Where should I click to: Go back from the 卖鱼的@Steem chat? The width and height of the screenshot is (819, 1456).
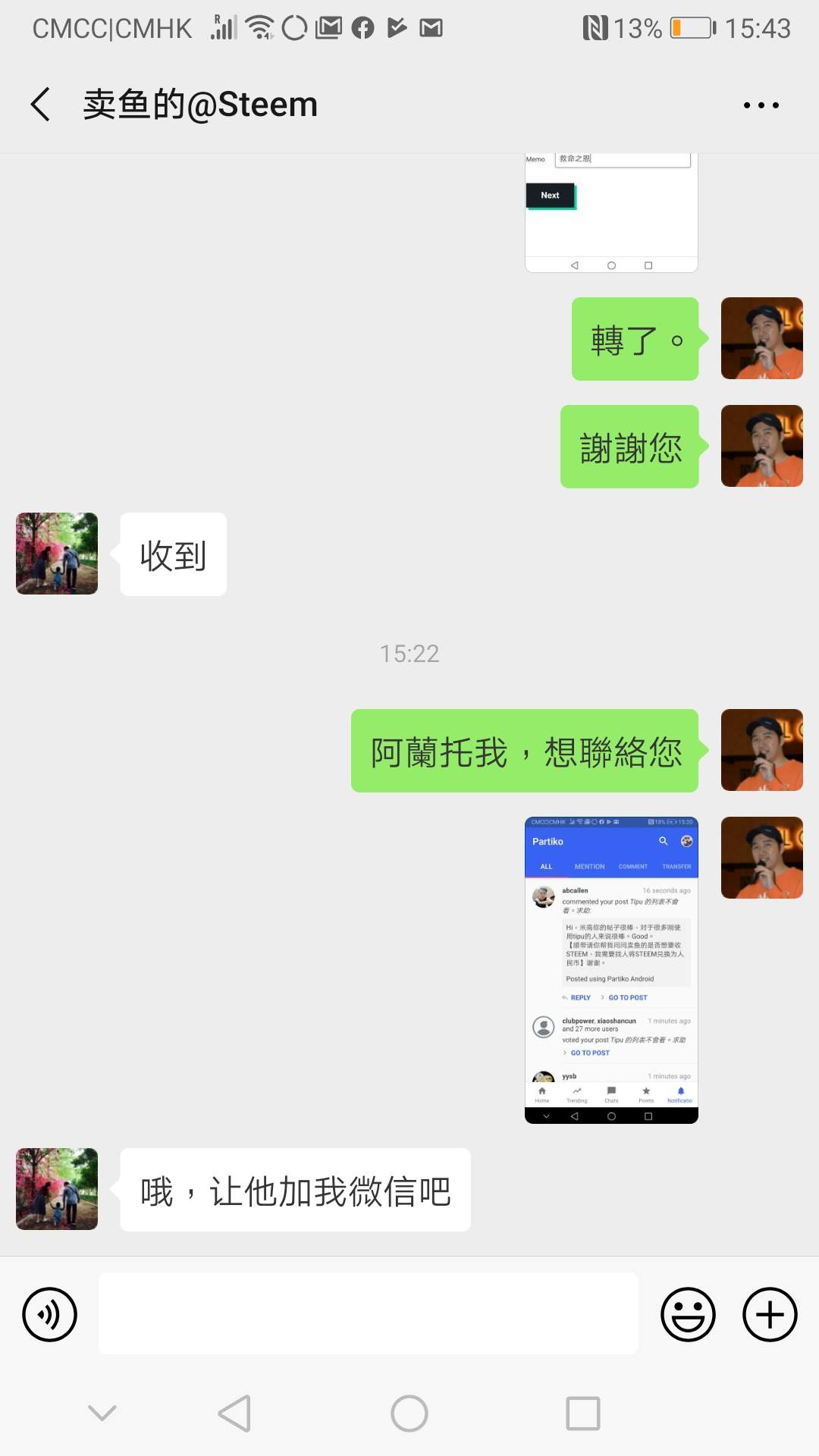(x=41, y=104)
